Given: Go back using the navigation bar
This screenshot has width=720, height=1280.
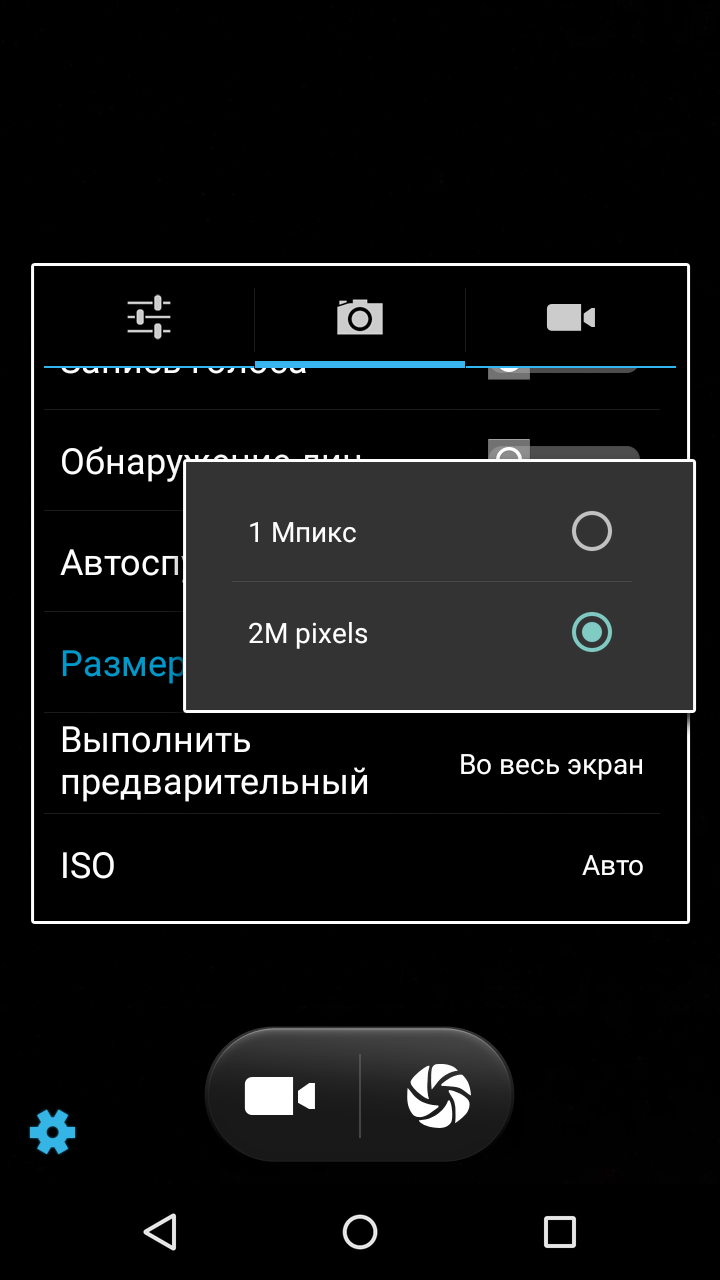Looking at the screenshot, I should tap(160, 1231).
